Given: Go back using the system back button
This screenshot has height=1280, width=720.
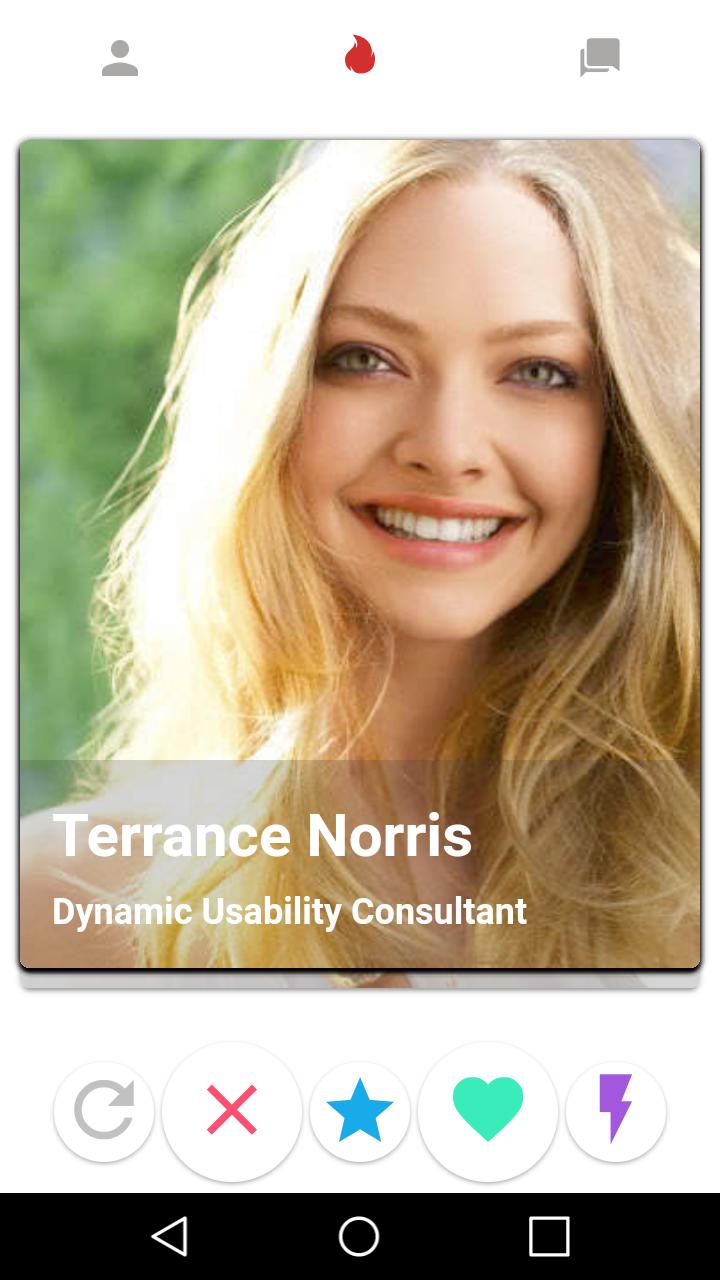Looking at the screenshot, I should tap(170, 1236).
